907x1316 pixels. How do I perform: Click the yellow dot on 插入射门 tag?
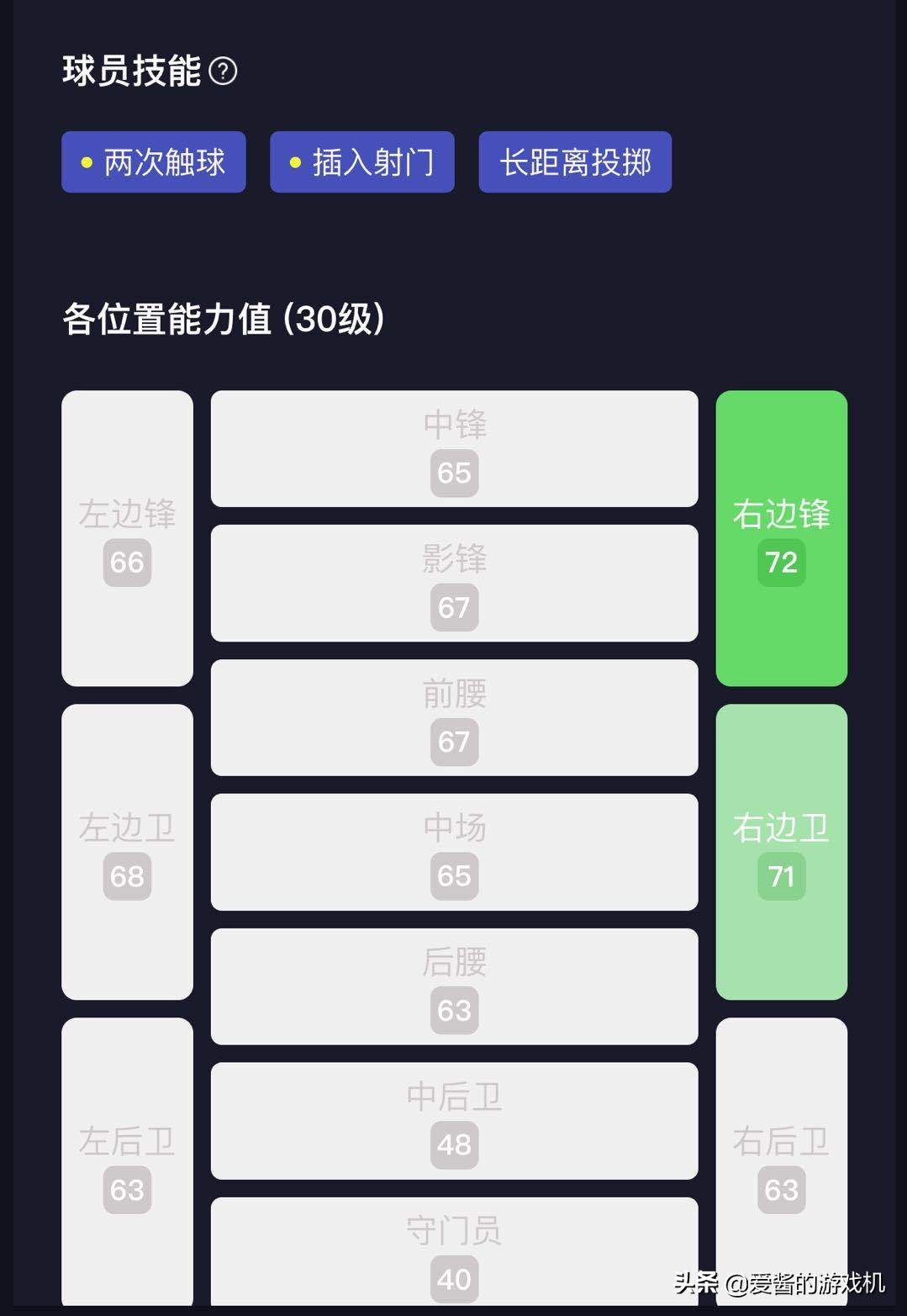coord(293,162)
